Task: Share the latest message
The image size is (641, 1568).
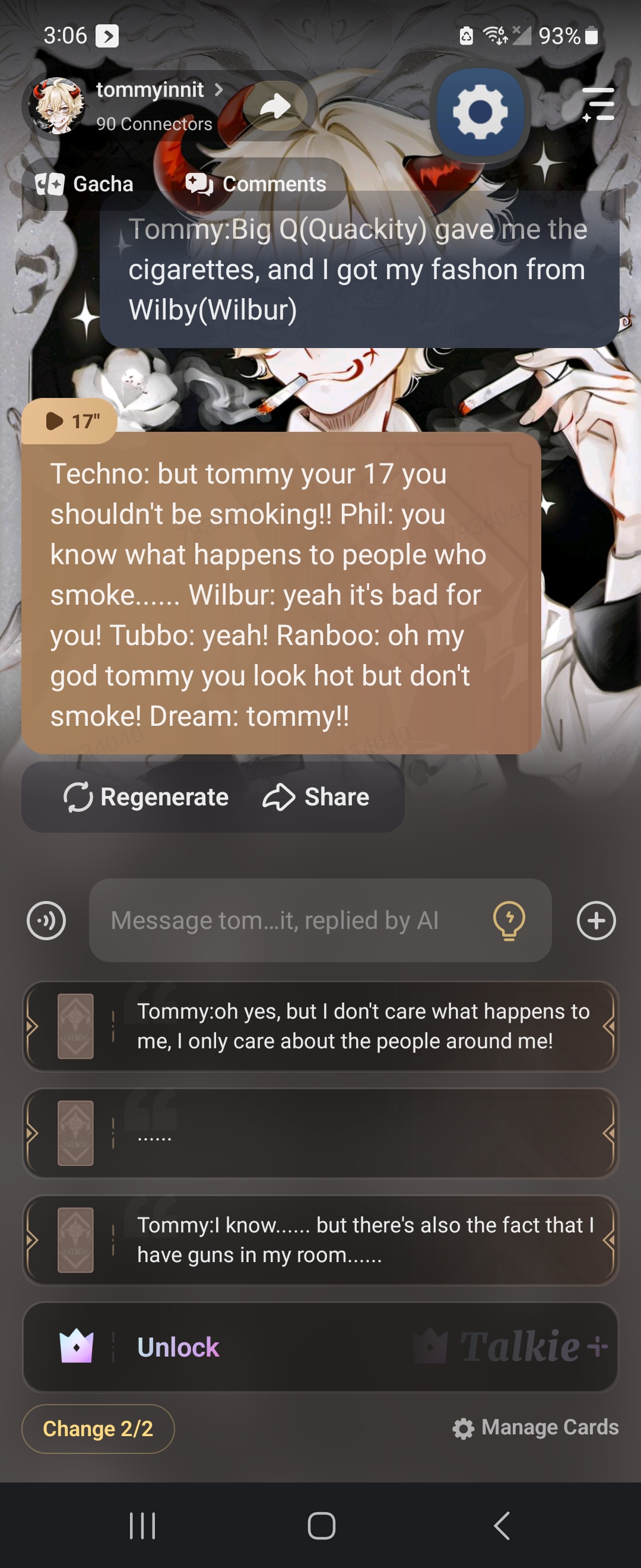Action: [316, 798]
